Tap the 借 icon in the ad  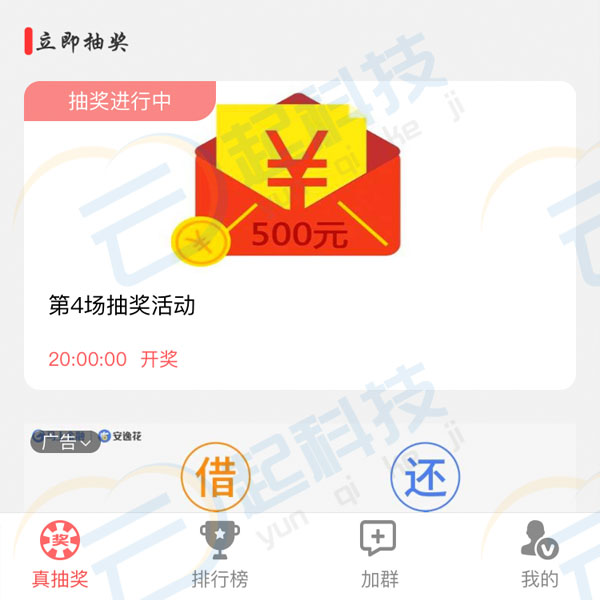pyautogui.click(x=214, y=477)
